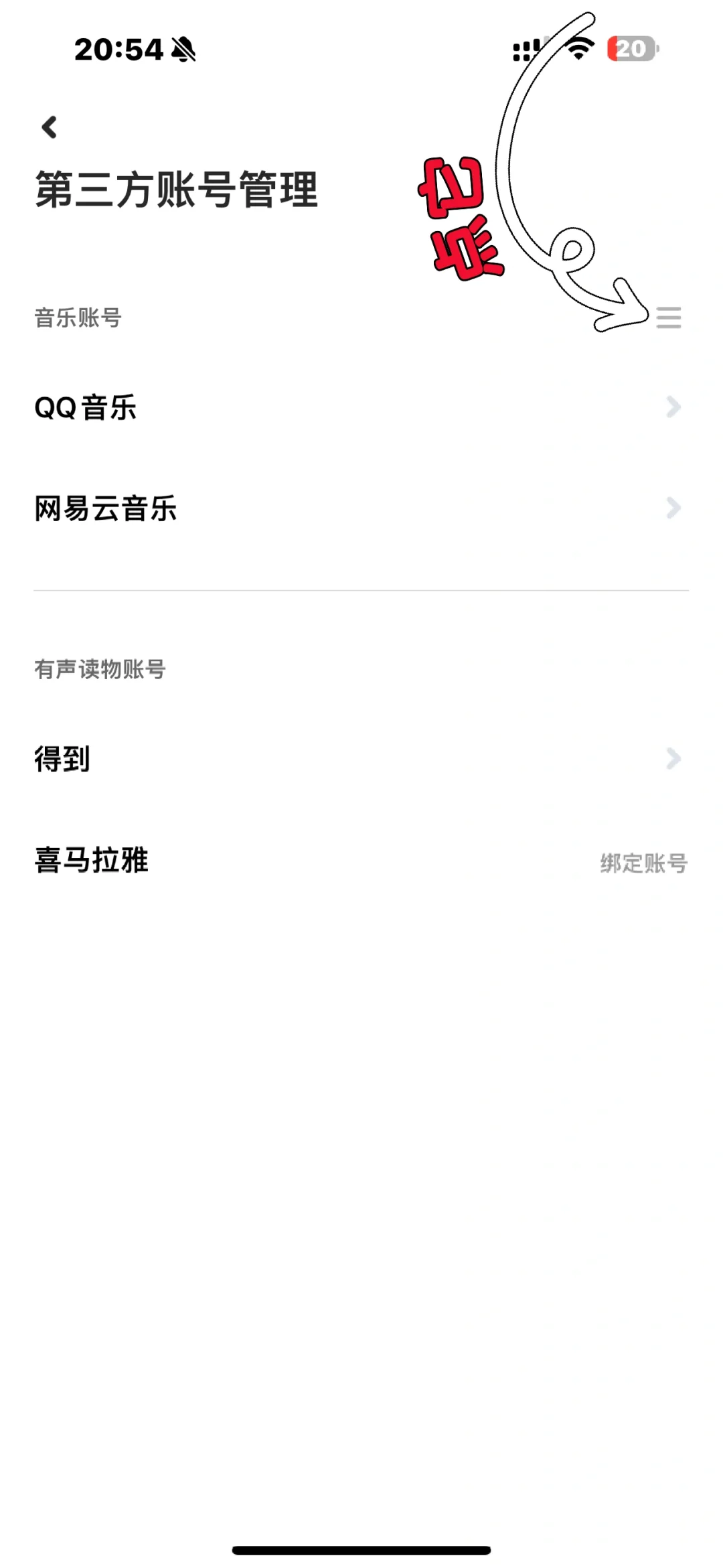Viewport: 723px width, 1568px height.
Task: Expand the 网易云音乐 row chevron
Action: coord(673,509)
